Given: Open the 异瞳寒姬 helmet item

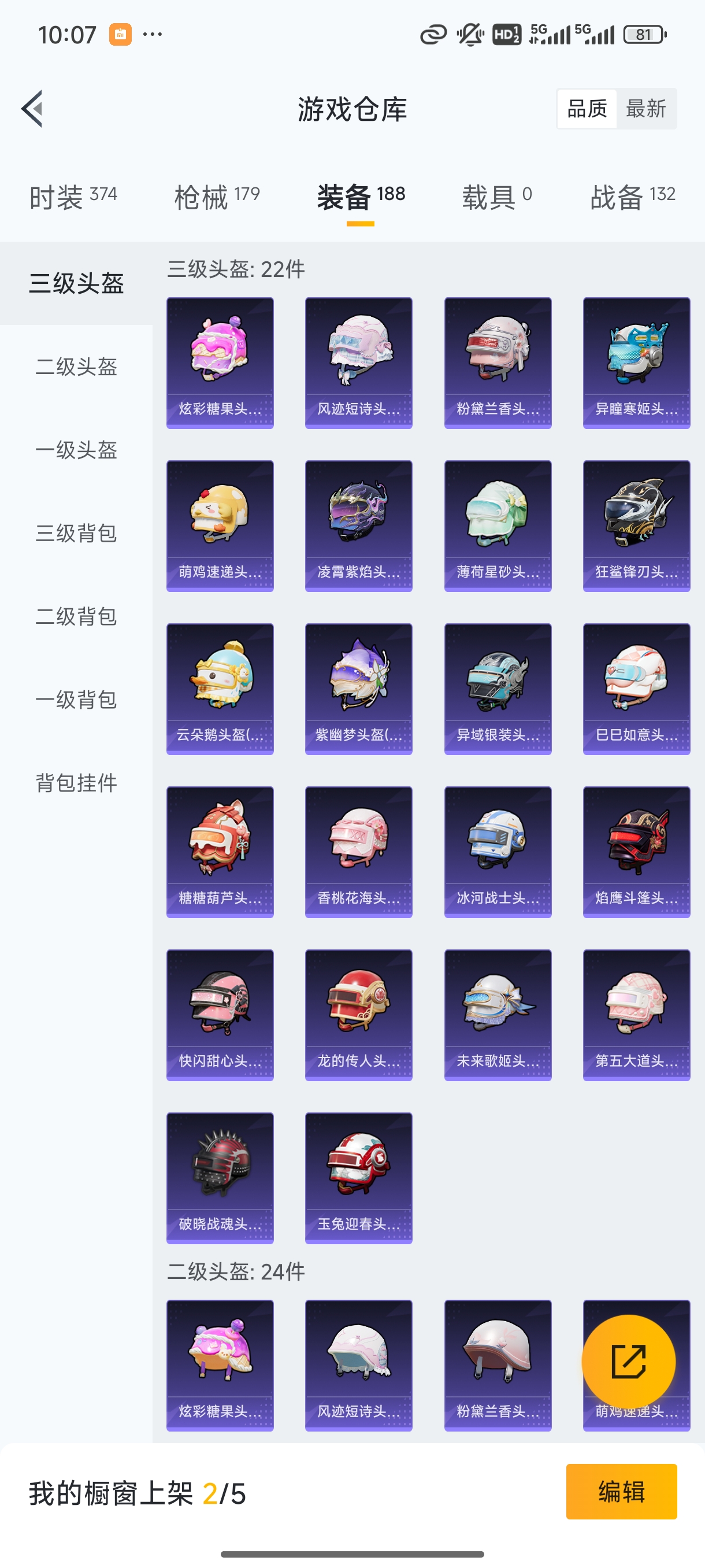Looking at the screenshot, I should point(636,363).
